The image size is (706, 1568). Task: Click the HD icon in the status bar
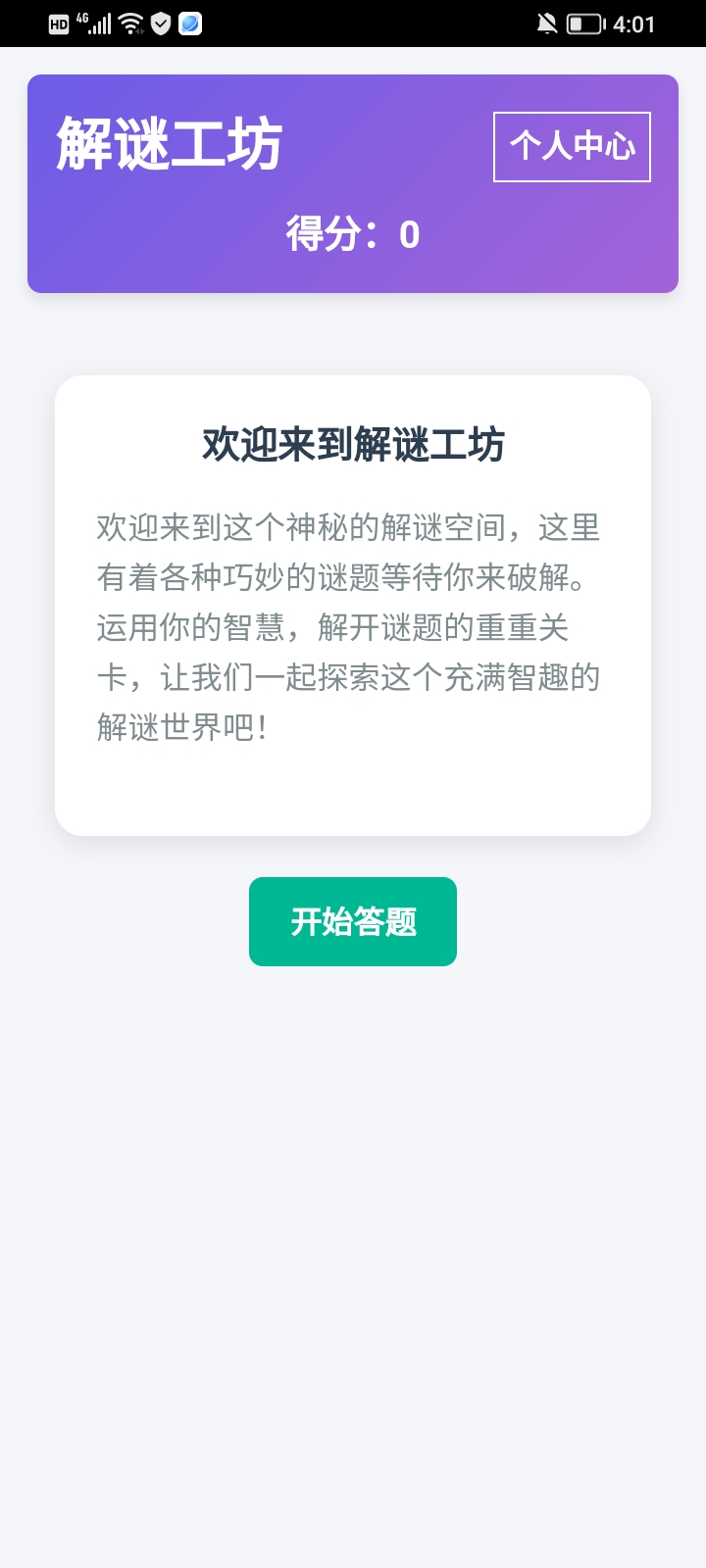pos(59,22)
